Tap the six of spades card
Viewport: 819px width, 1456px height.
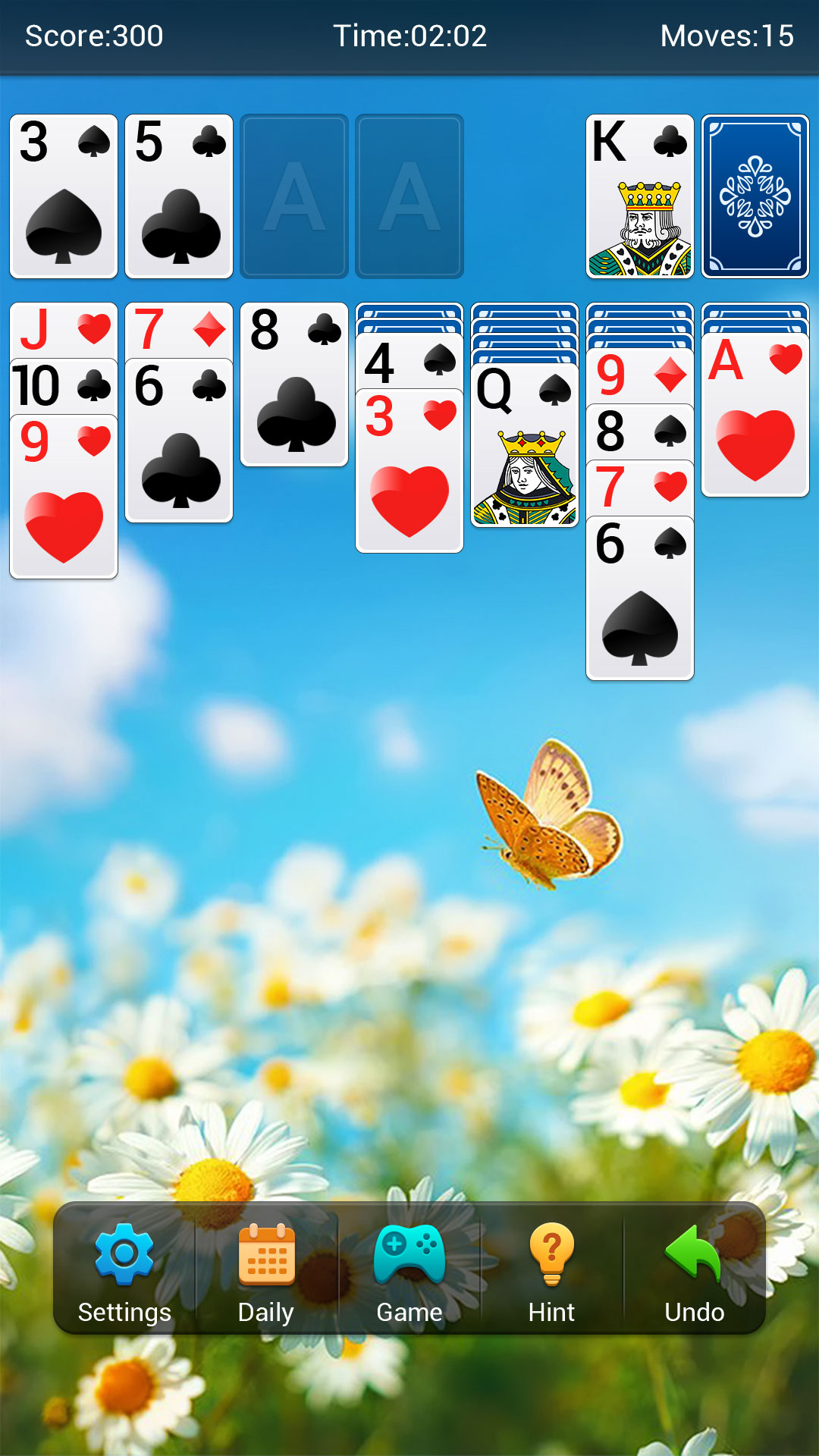coord(640,607)
